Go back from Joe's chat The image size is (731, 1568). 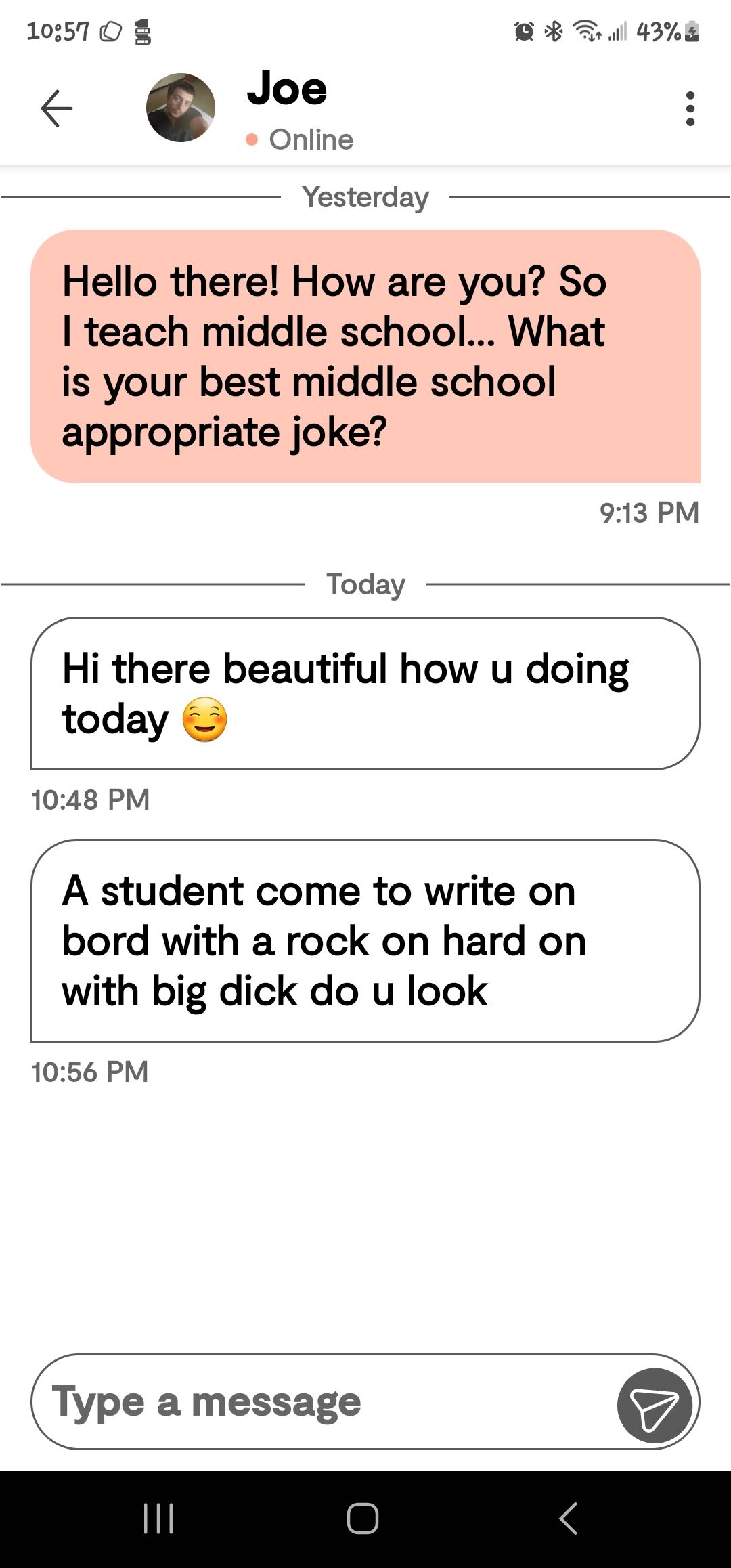[x=57, y=108]
